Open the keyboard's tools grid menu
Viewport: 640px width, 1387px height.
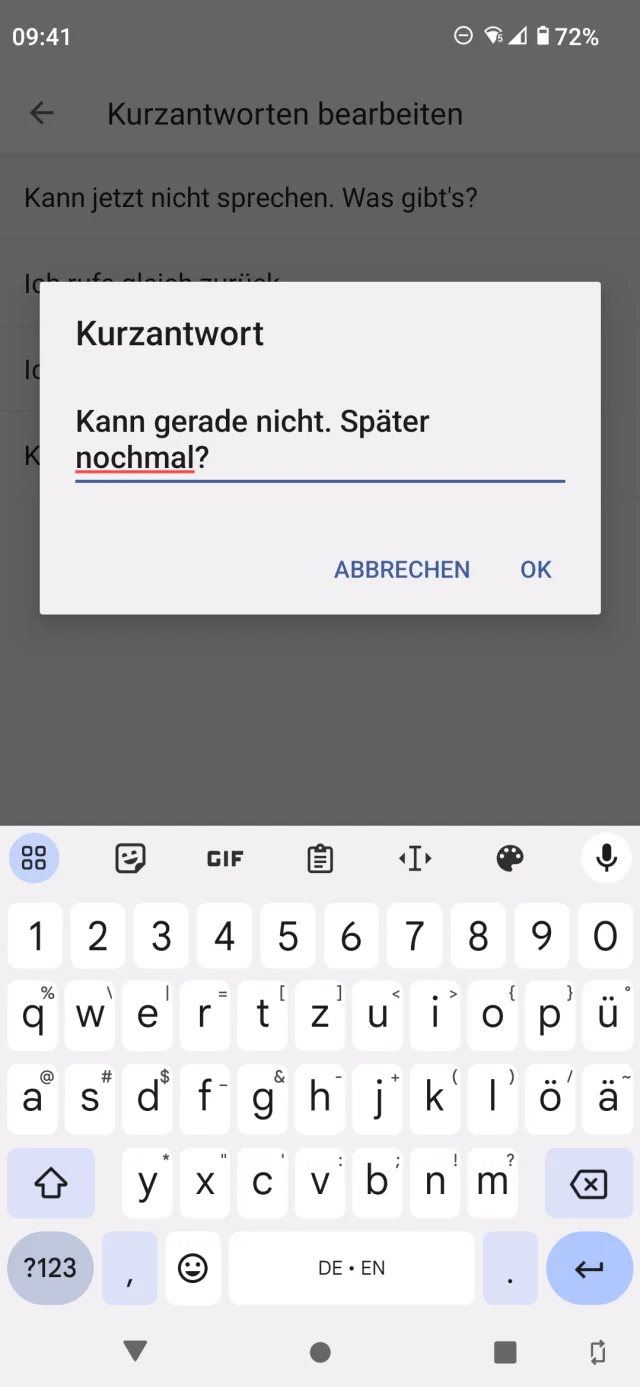(x=34, y=858)
